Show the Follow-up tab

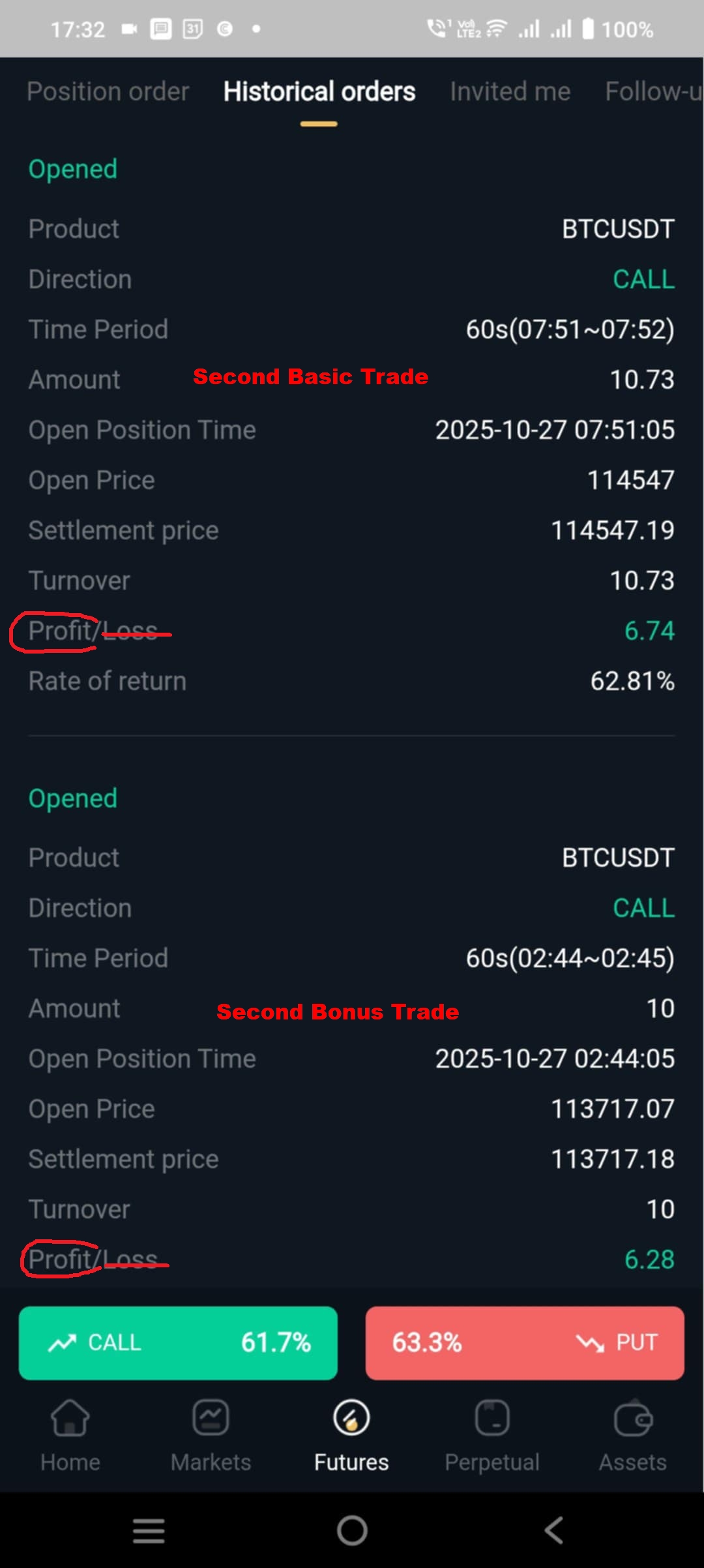coord(652,92)
